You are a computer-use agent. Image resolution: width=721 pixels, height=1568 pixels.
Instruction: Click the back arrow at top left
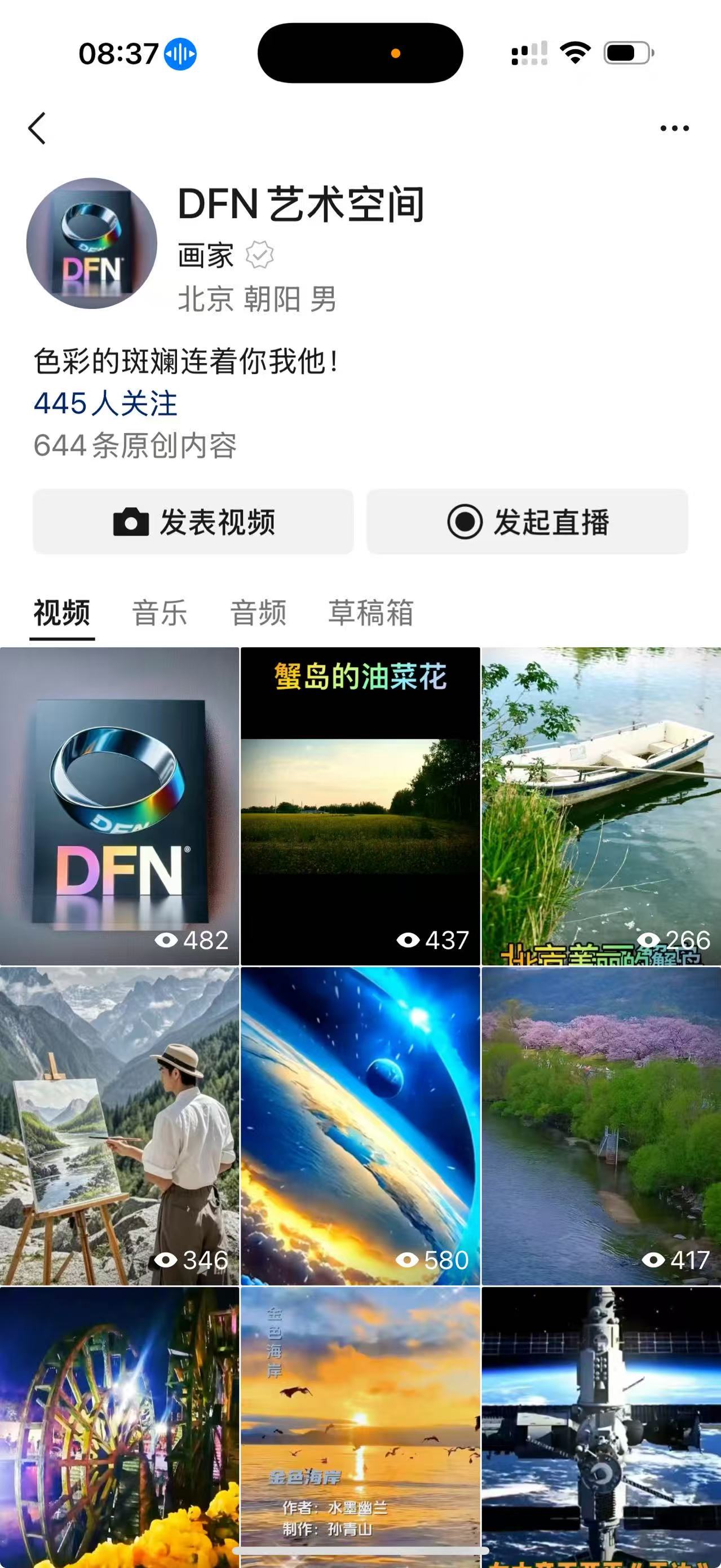[x=38, y=129]
